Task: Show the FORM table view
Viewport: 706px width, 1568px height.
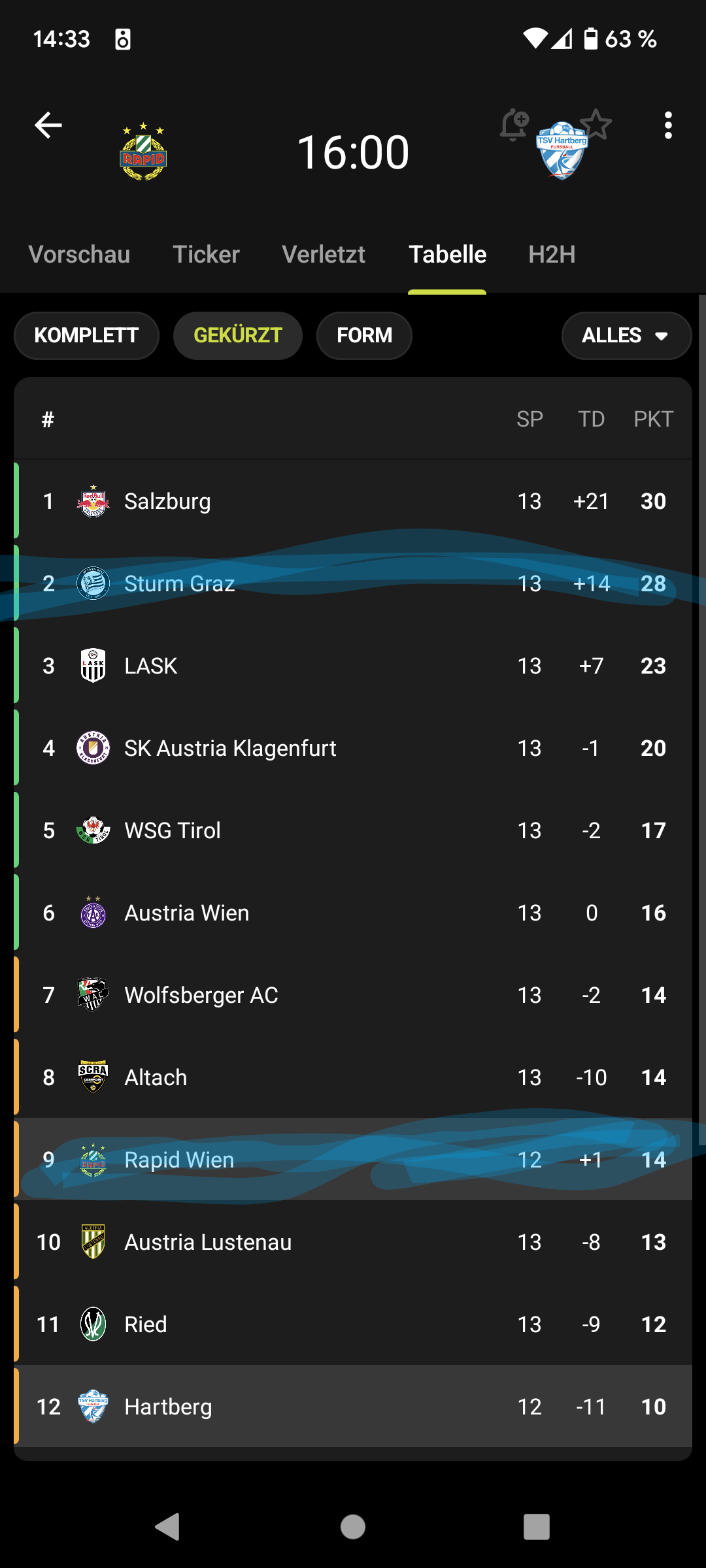Action: point(364,336)
